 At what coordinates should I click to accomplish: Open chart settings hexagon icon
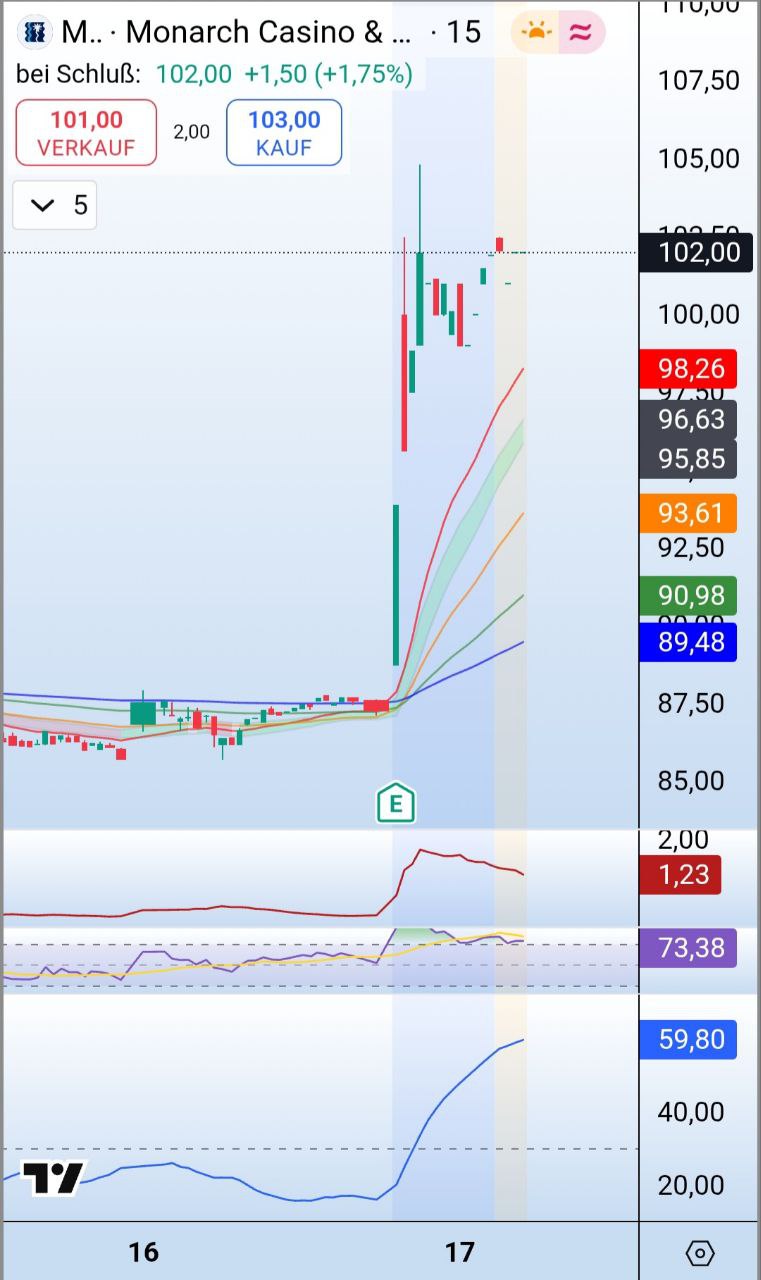pos(700,1252)
